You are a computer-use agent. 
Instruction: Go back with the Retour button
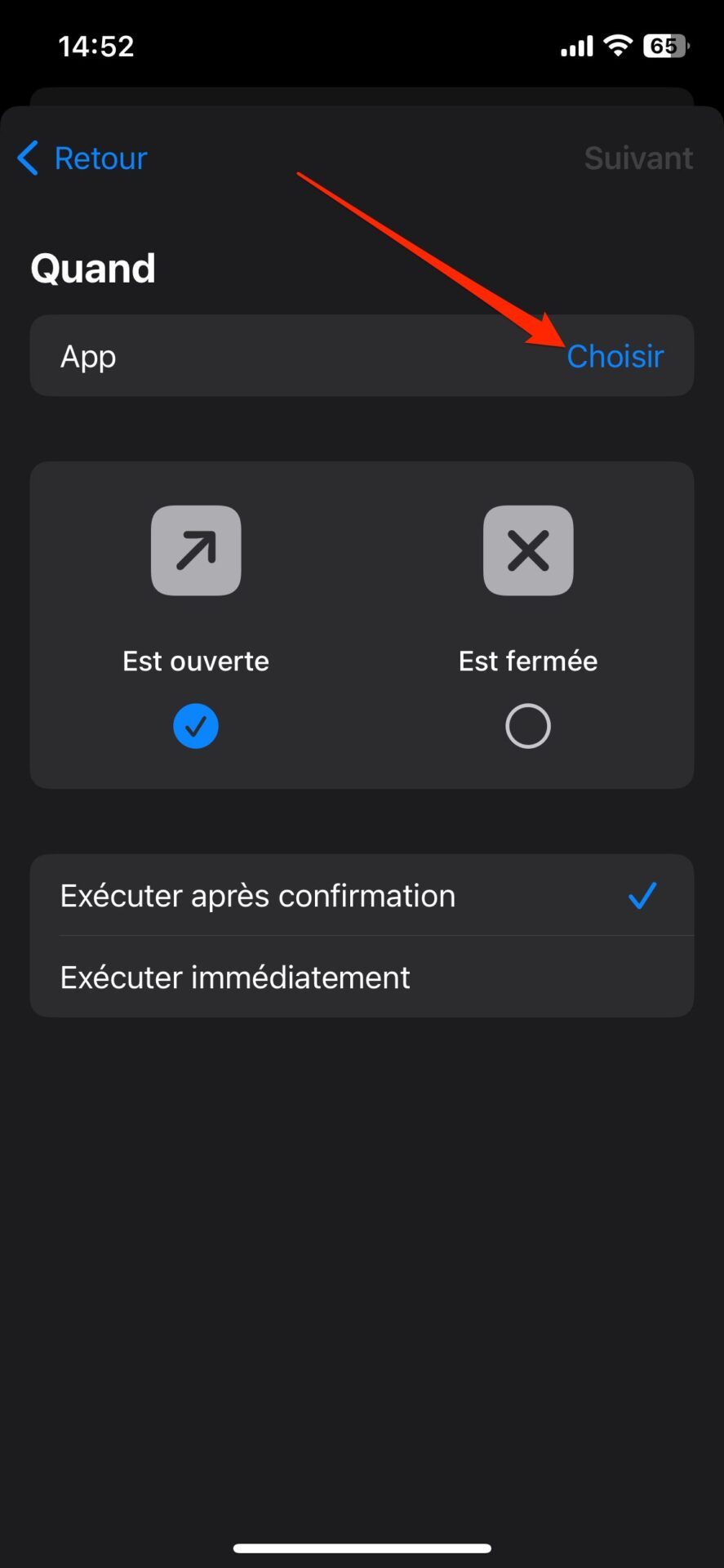[82, 158]
